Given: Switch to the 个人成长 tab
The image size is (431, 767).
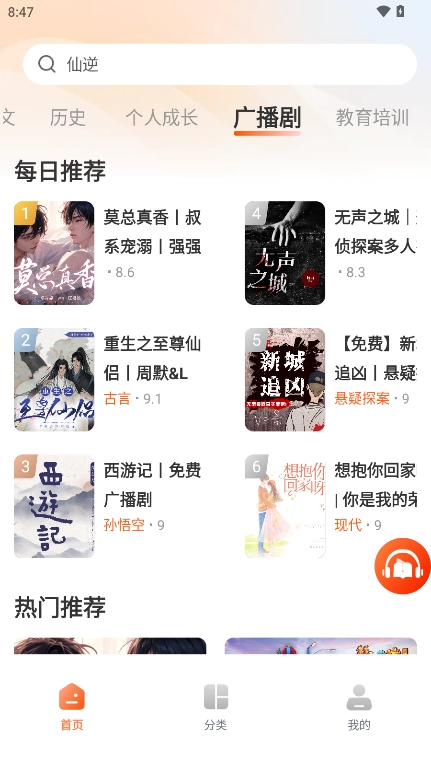Looking at the screenshot, I should click(x=161, y=118).
